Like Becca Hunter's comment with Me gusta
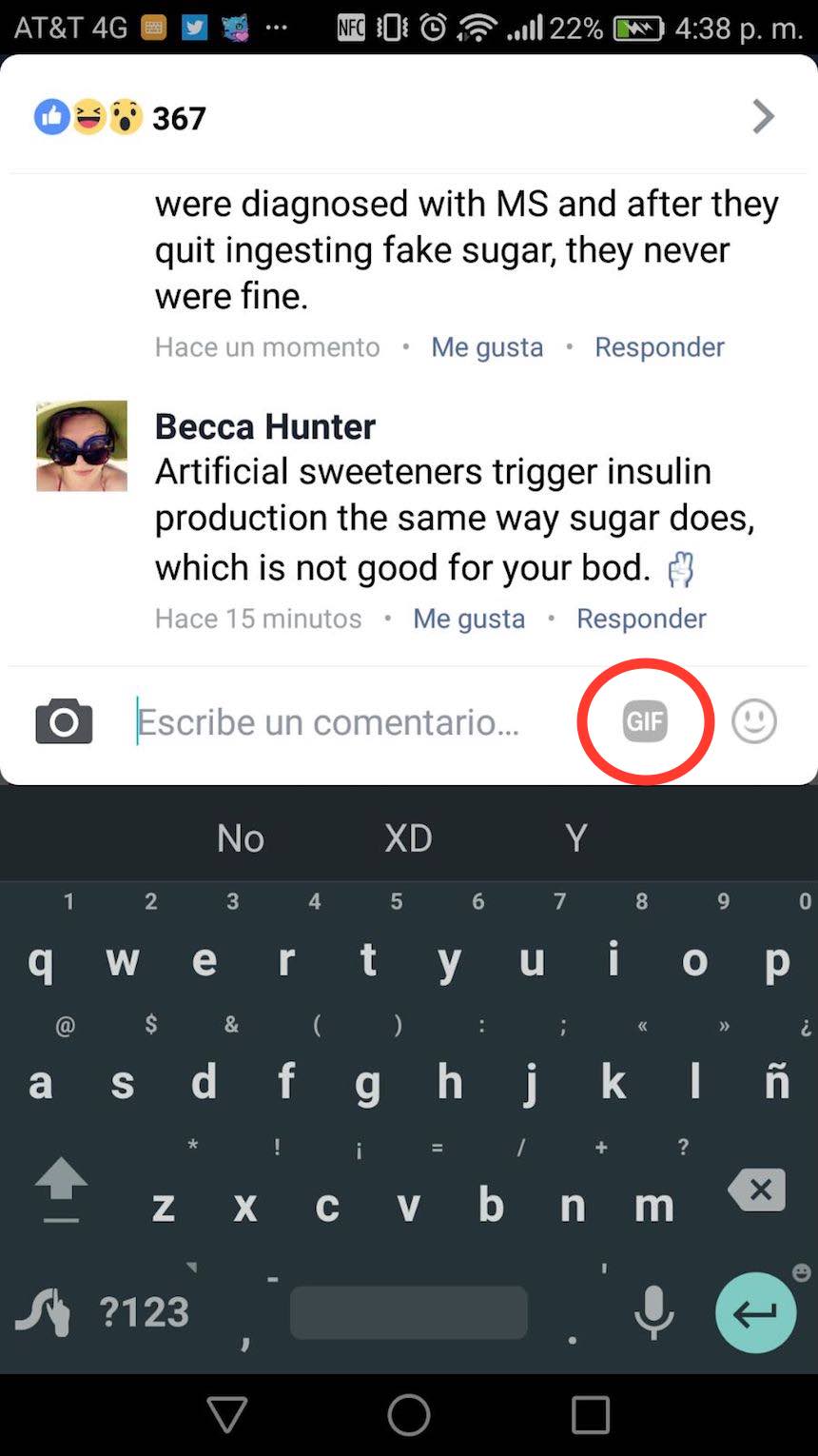Screen dimensions: 818x1456 point(469,619)
